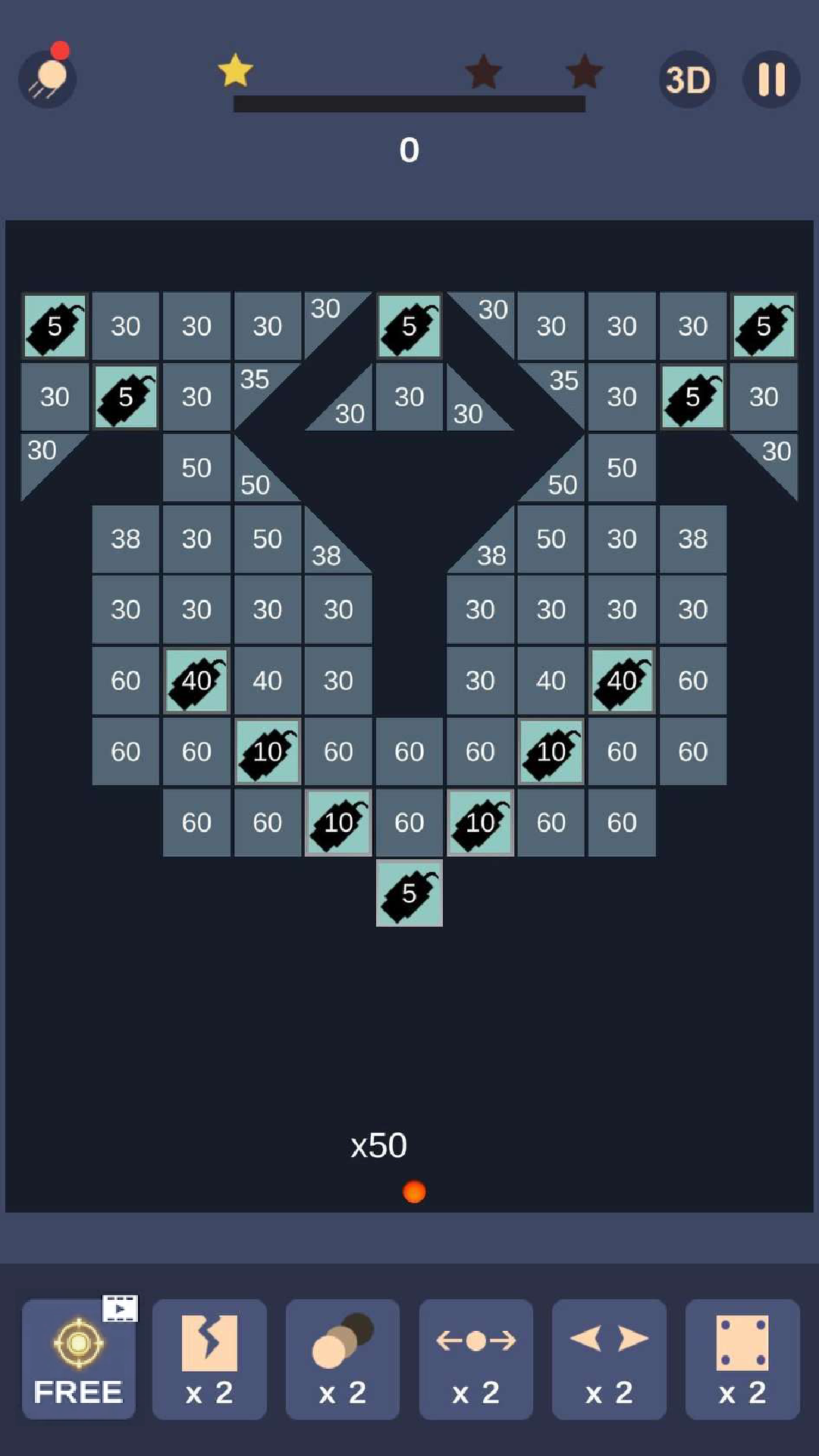Open the ball selection icon
The height and width of the screenshot is (1456, 819).
click(47, 78)
